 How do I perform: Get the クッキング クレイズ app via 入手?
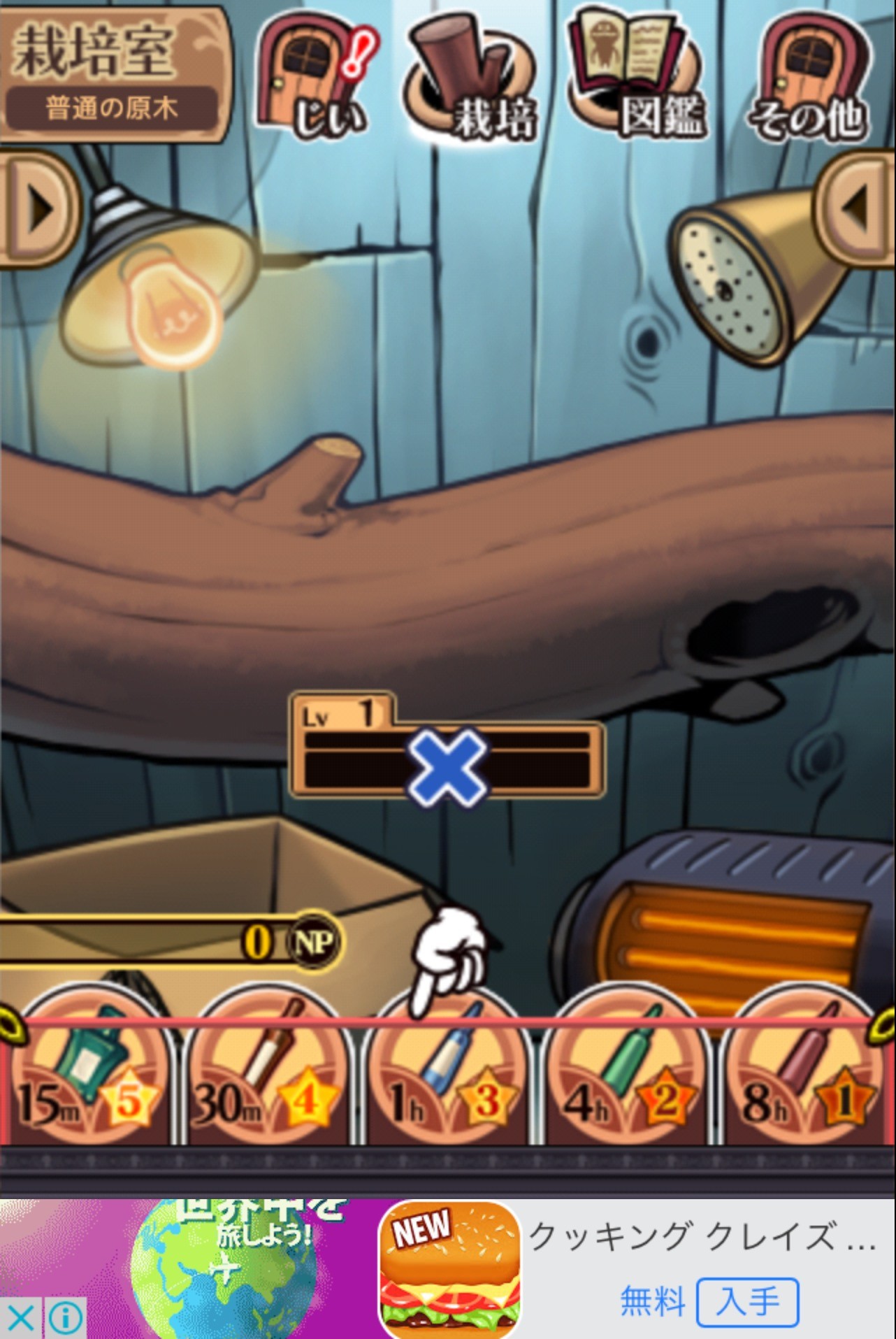pyautogui.click(x=748, y=1301)
